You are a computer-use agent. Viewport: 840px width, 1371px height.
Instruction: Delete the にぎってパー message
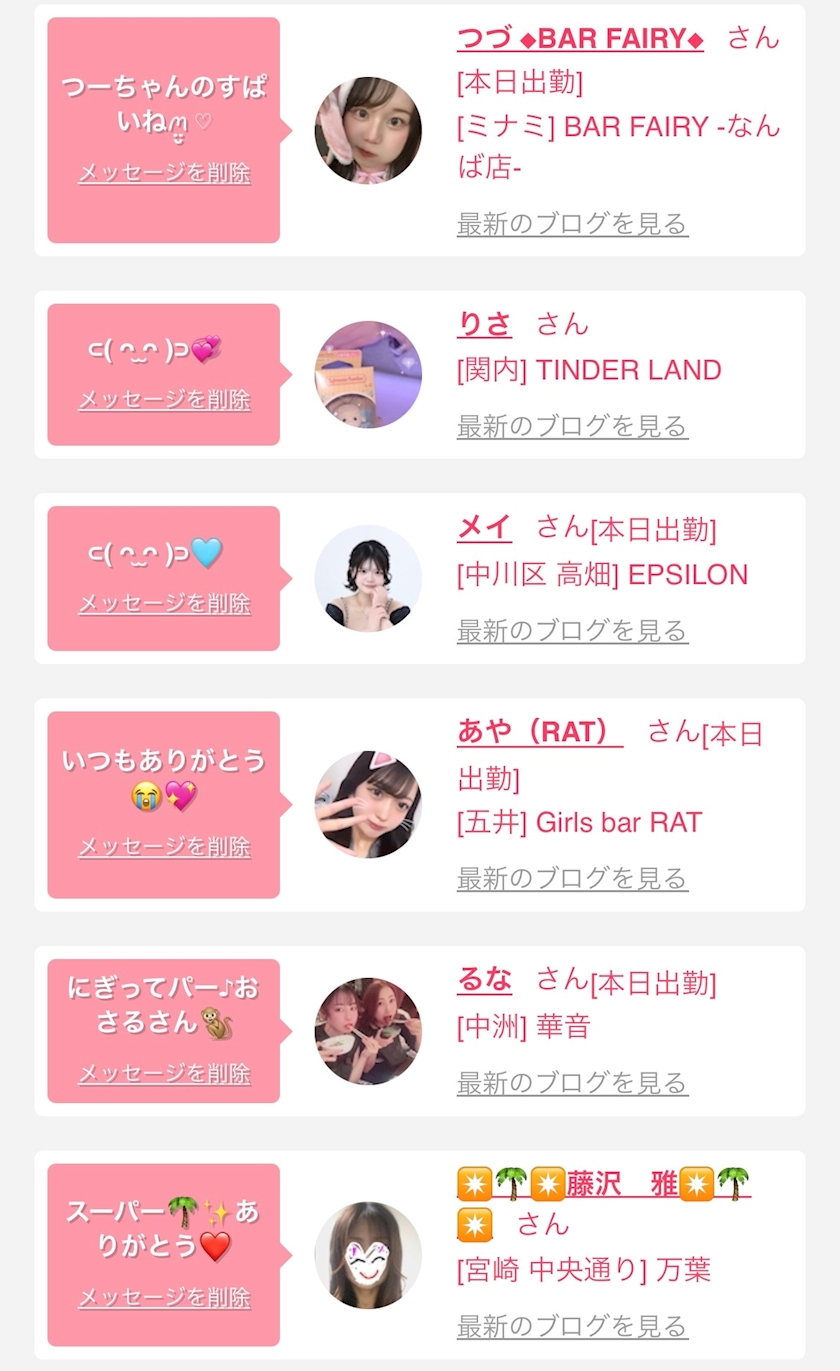click(164, 1074)
